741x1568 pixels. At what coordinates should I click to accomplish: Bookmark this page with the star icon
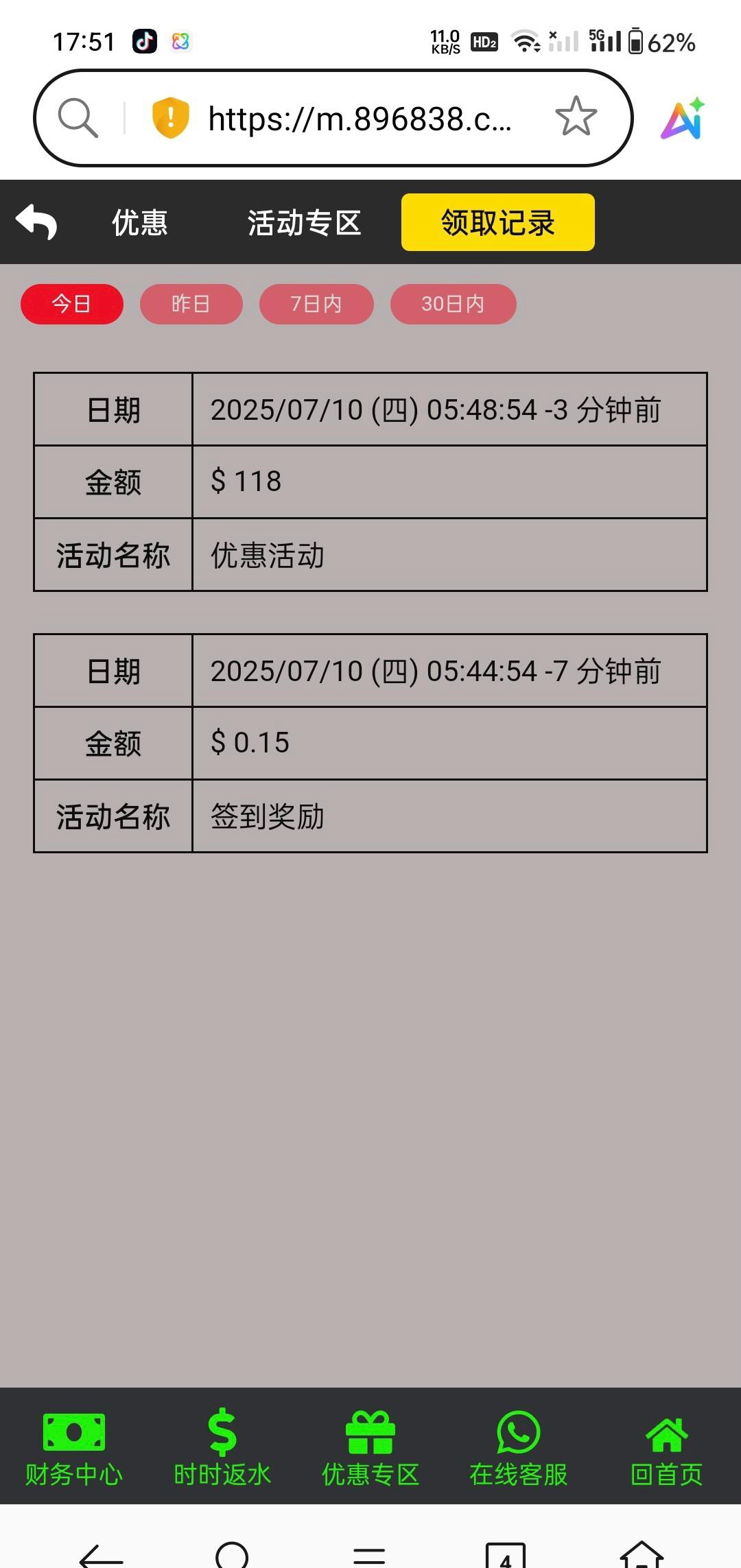pos(576,117)
